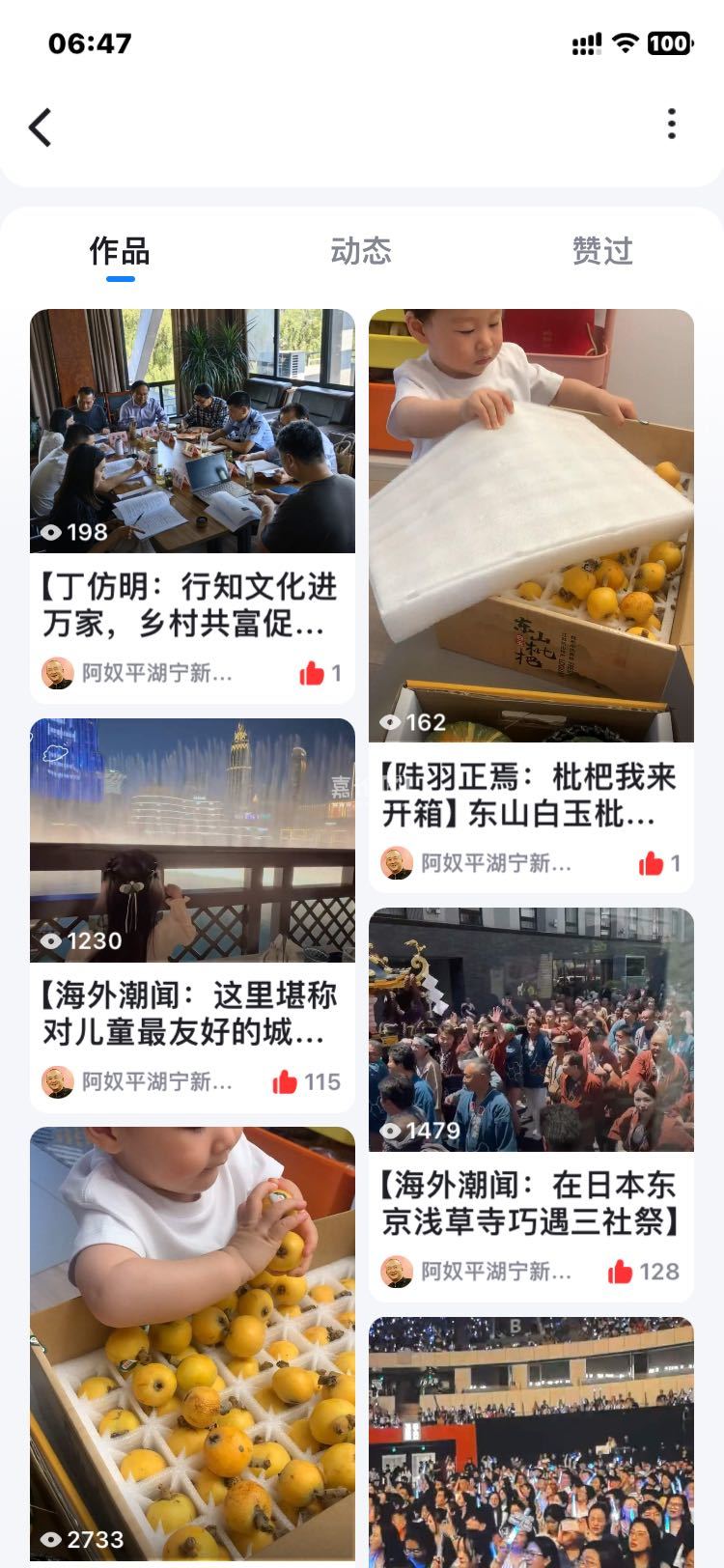Open the three-dot overflow menu
This screenshot has height=1568, width=724.
pos(672,124)
